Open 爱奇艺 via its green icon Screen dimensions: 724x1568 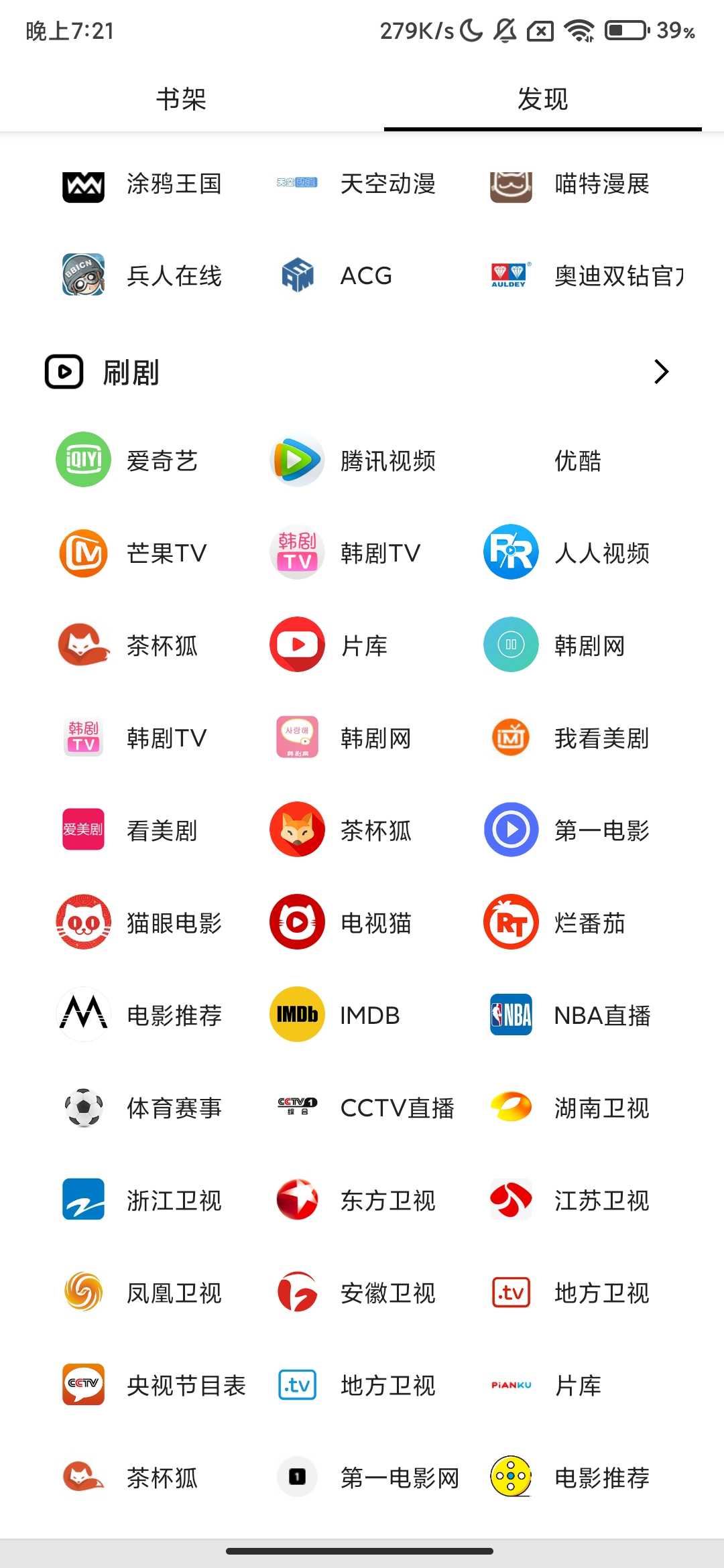point(82,460)
